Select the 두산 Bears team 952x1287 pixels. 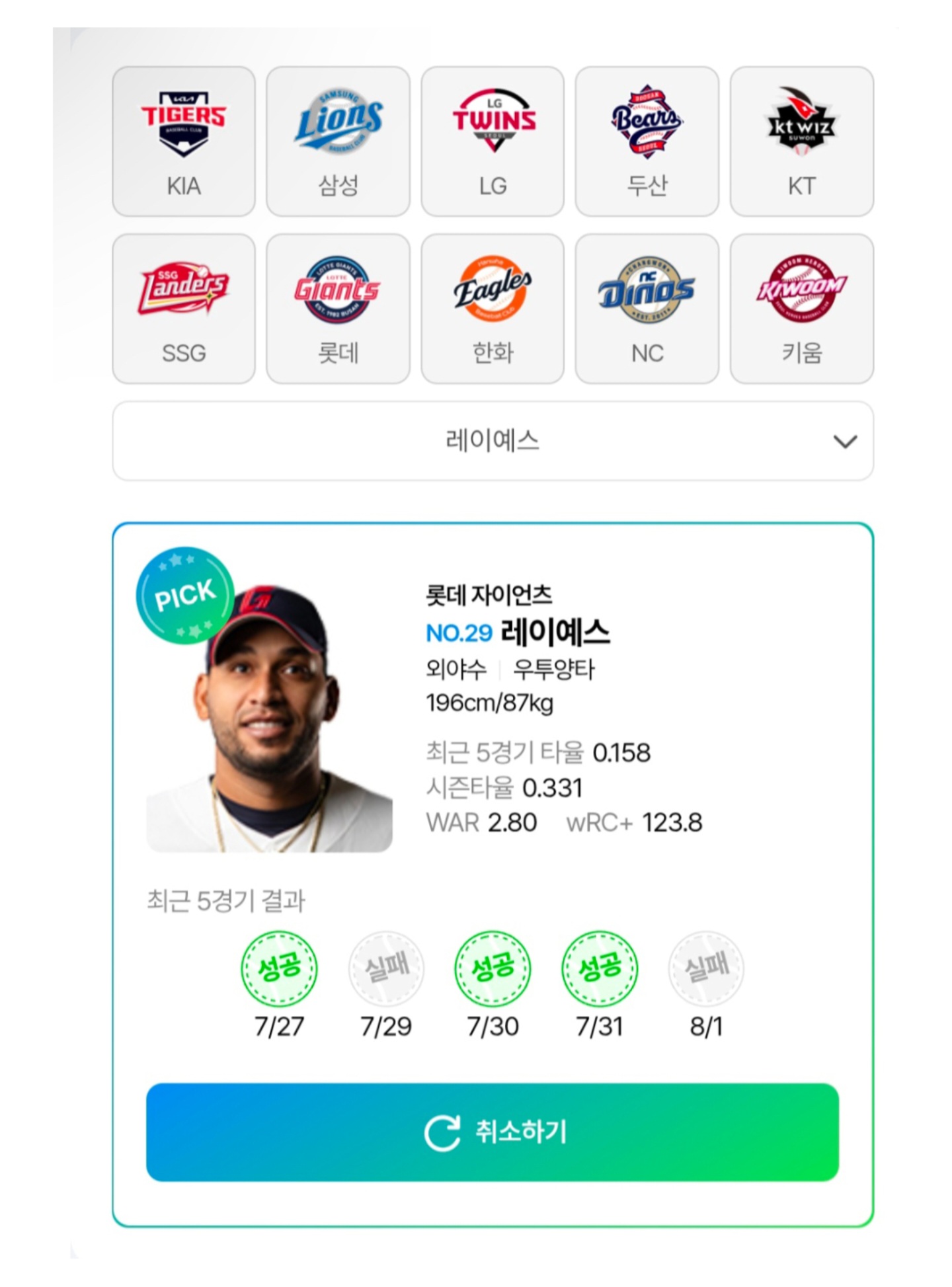[x=647, y=141]
